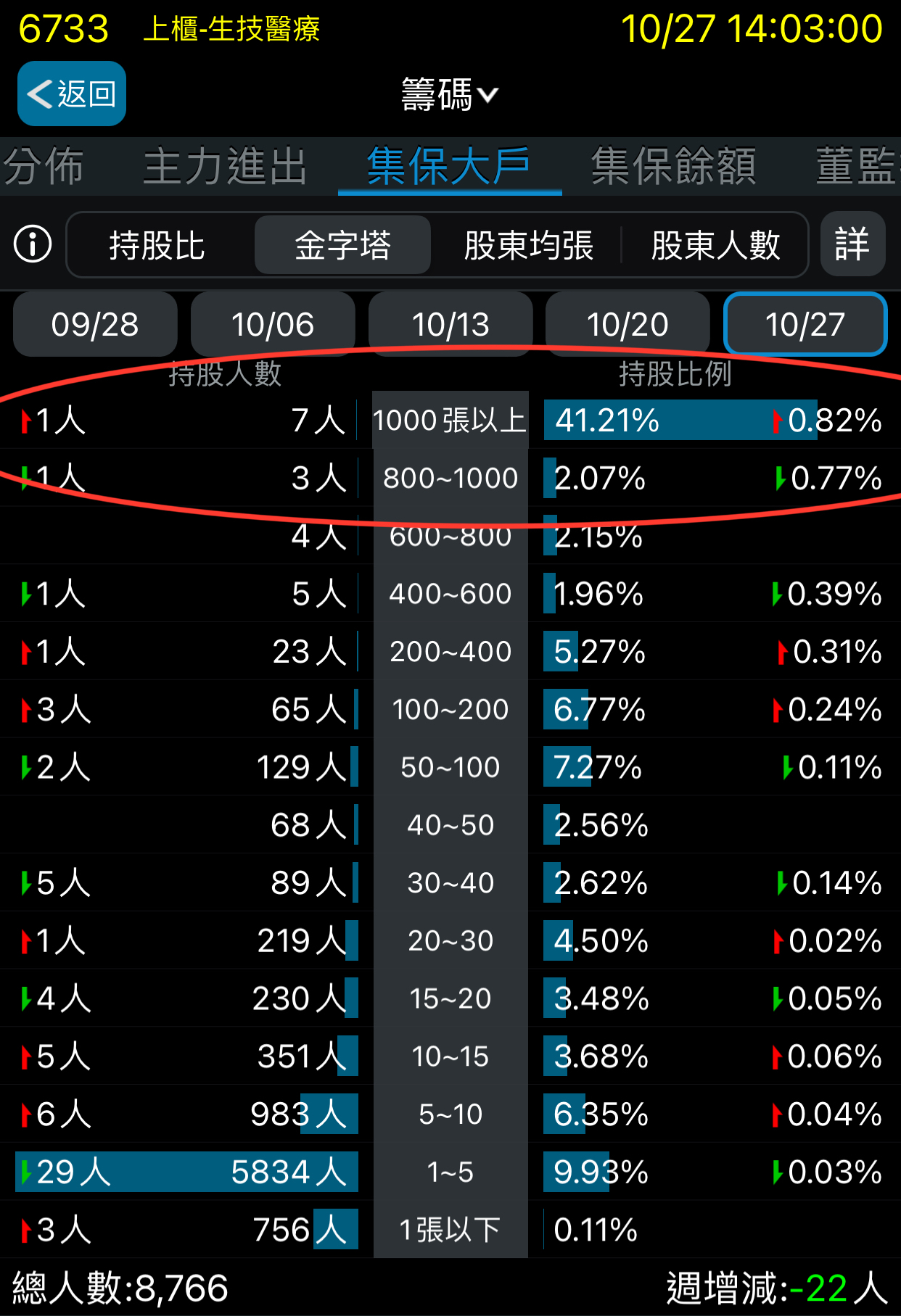Tap the info icon for chip details
Screen dimensions: 901x1316
31,244
